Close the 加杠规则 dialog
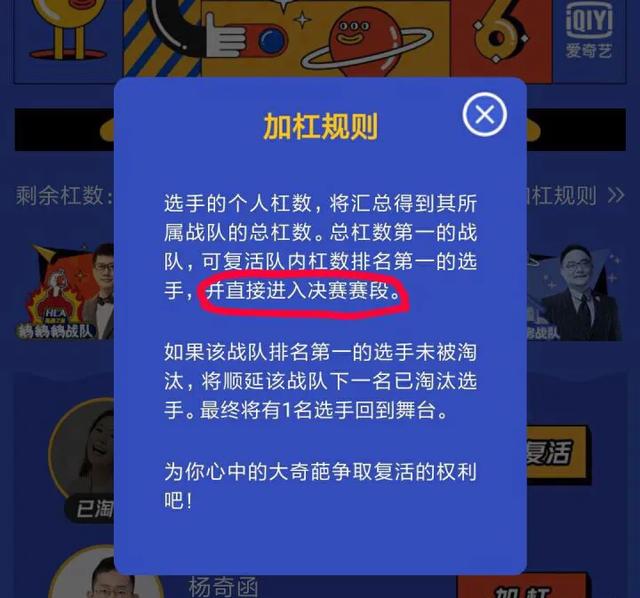The image size is (640, 598). (x=484, y=115)
